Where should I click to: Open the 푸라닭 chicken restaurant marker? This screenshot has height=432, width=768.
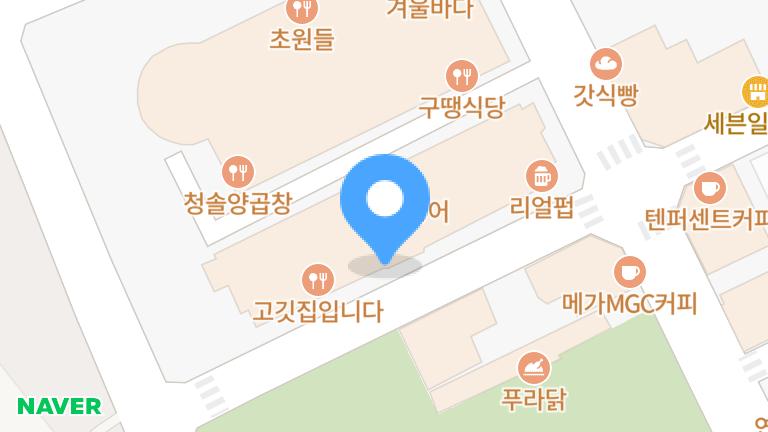coord(534,368)
